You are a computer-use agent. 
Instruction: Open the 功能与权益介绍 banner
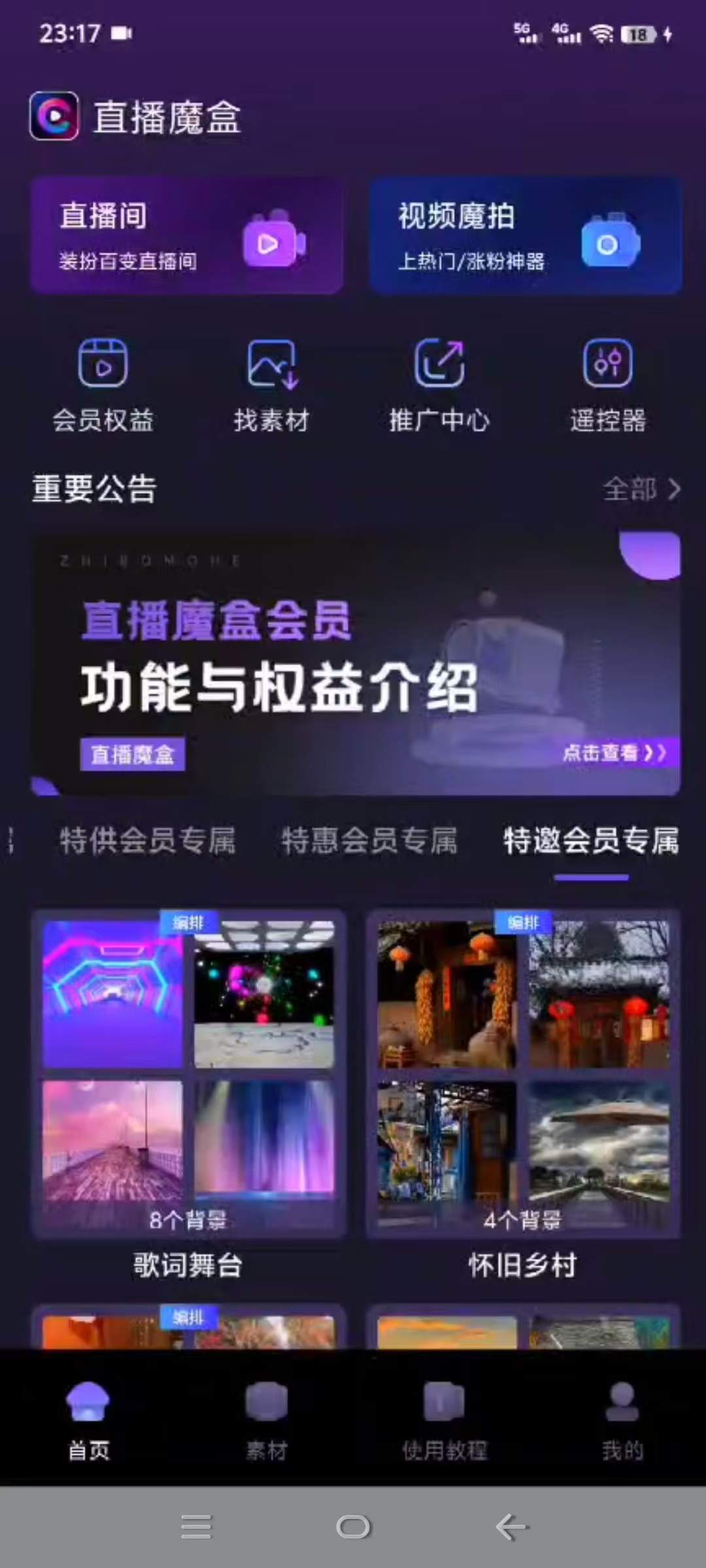point(356,663)
